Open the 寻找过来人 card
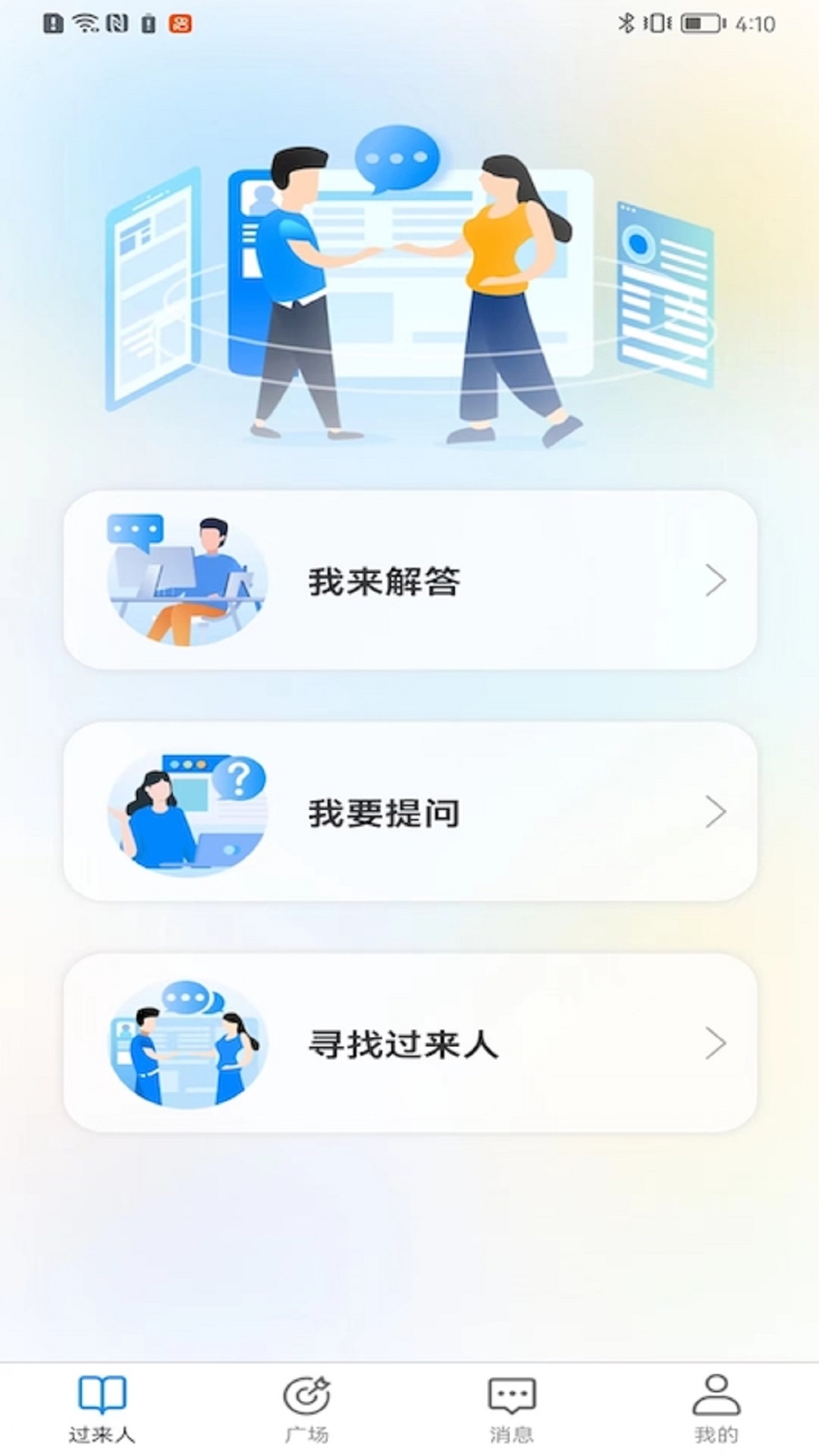 [x=410, y=1043]
